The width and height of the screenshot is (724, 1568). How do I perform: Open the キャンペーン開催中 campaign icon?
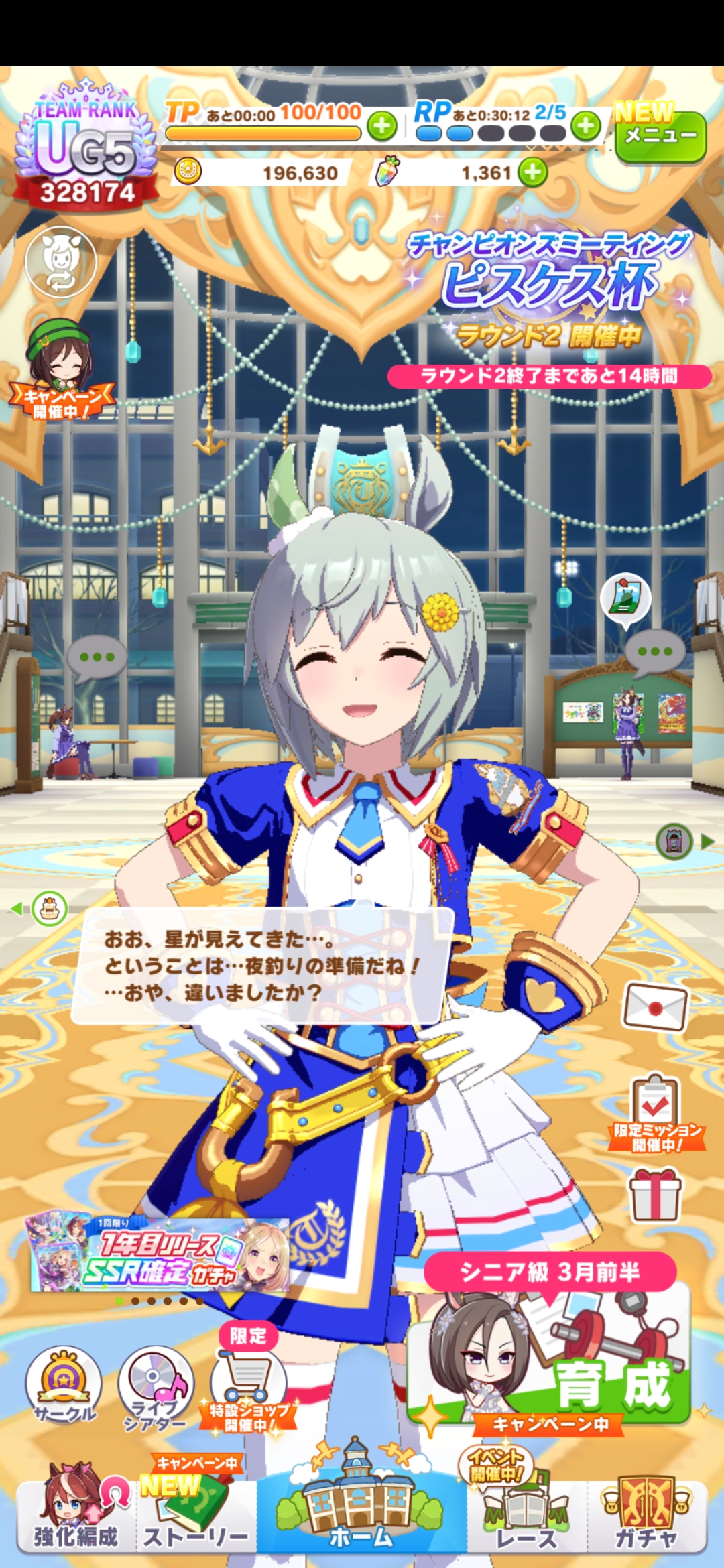point(61,372)
